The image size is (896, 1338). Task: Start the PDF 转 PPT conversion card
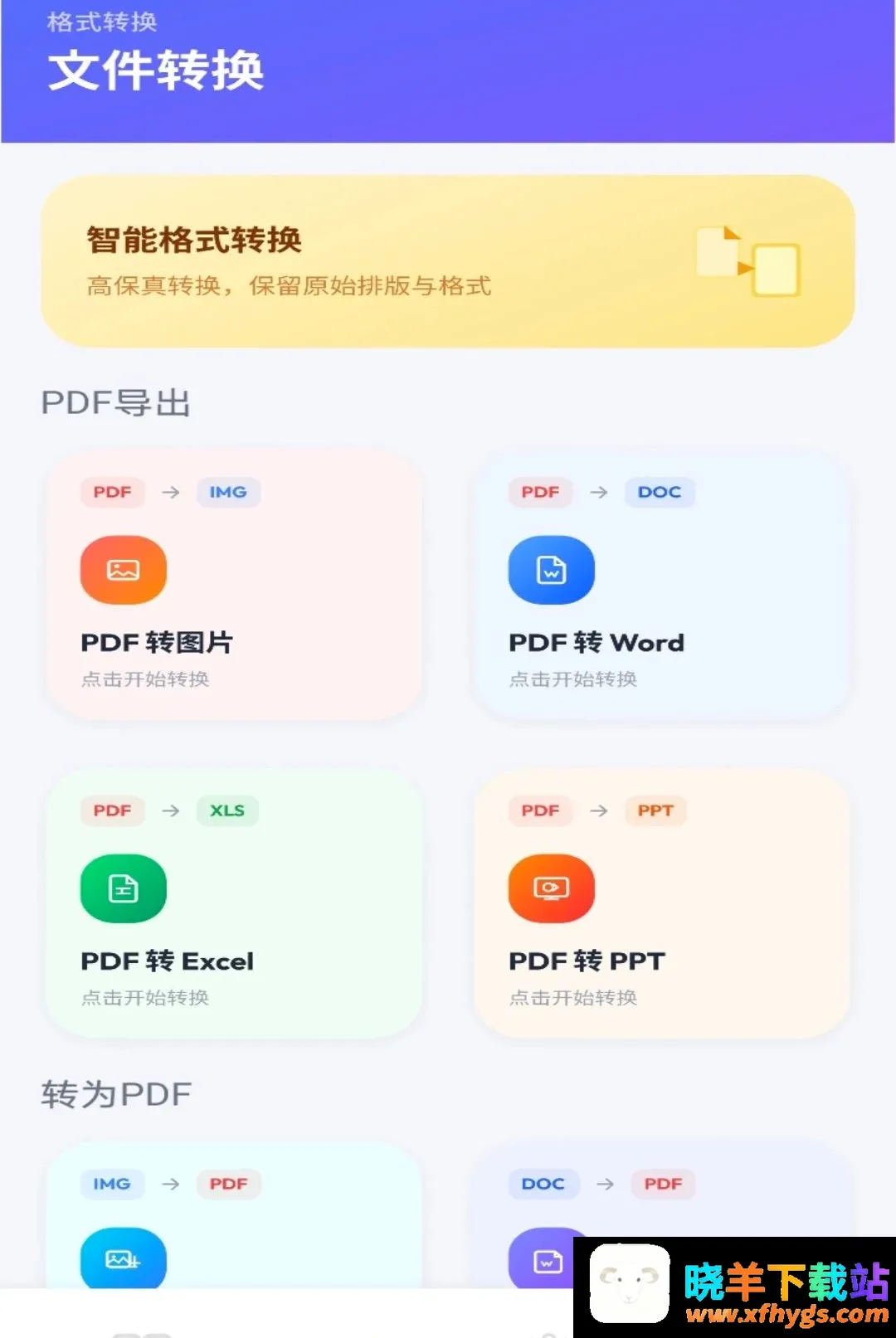(x=662, y=903)
